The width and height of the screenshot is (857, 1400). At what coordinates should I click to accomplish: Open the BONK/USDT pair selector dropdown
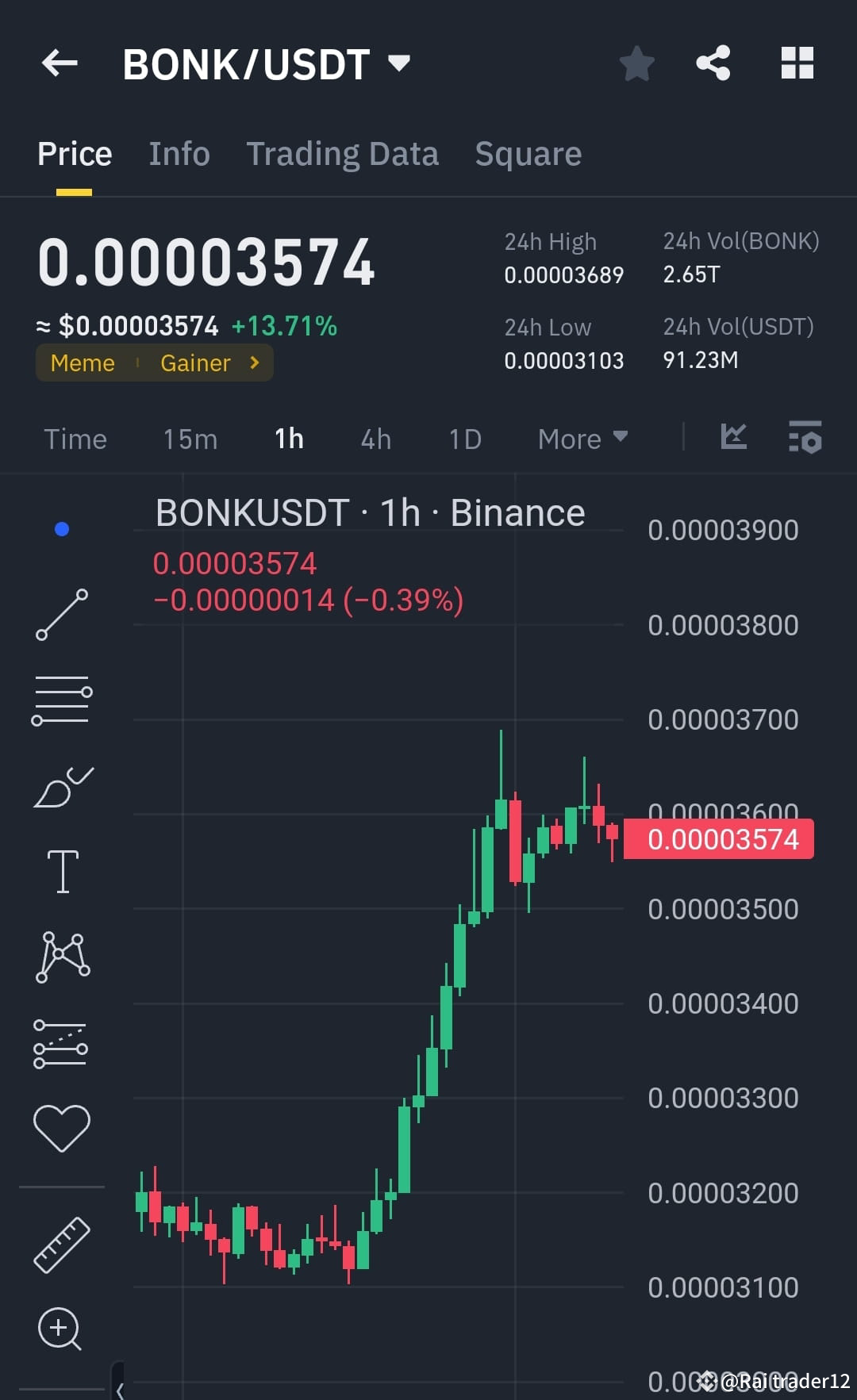(x=399, y=62)
